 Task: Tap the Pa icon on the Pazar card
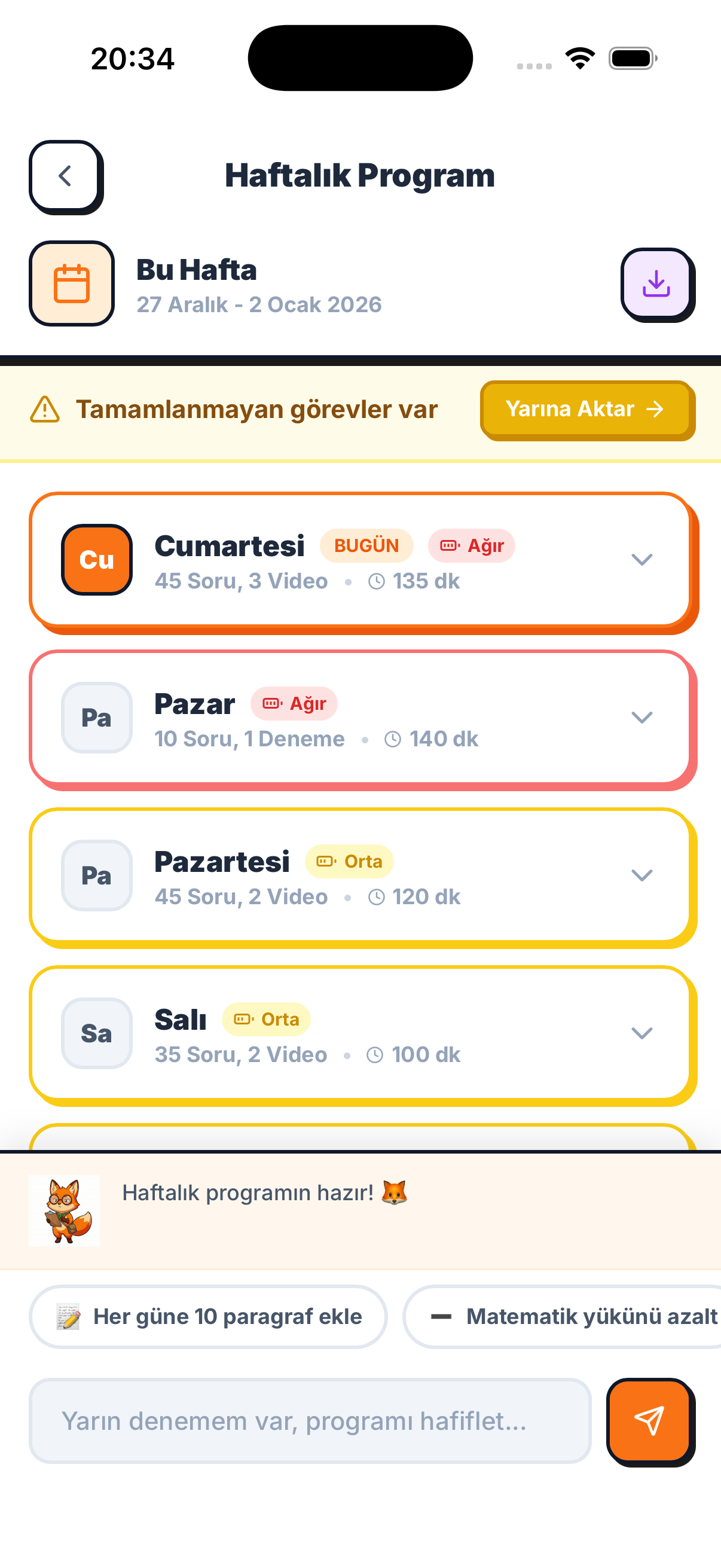(96, 717)
